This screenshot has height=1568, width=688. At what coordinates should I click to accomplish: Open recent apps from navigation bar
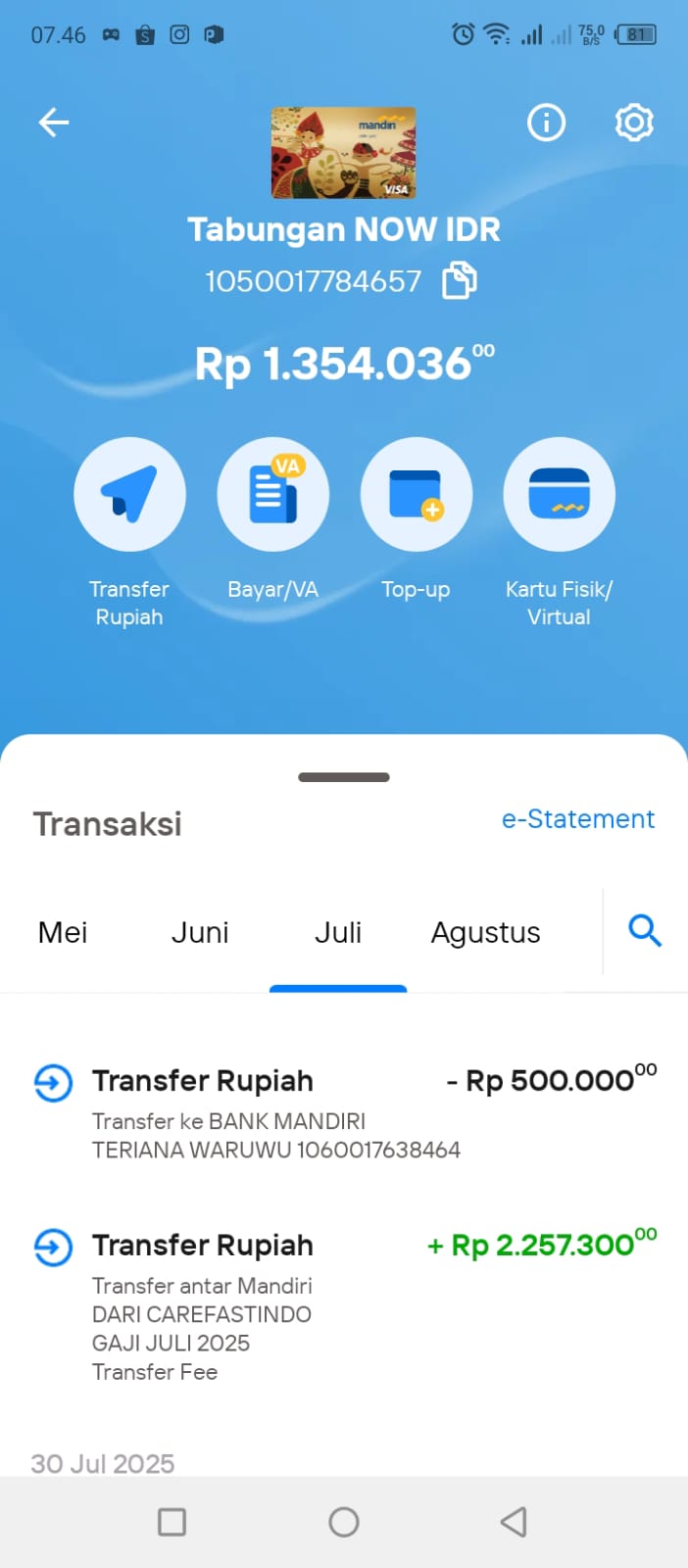(x=172, y=1522)
